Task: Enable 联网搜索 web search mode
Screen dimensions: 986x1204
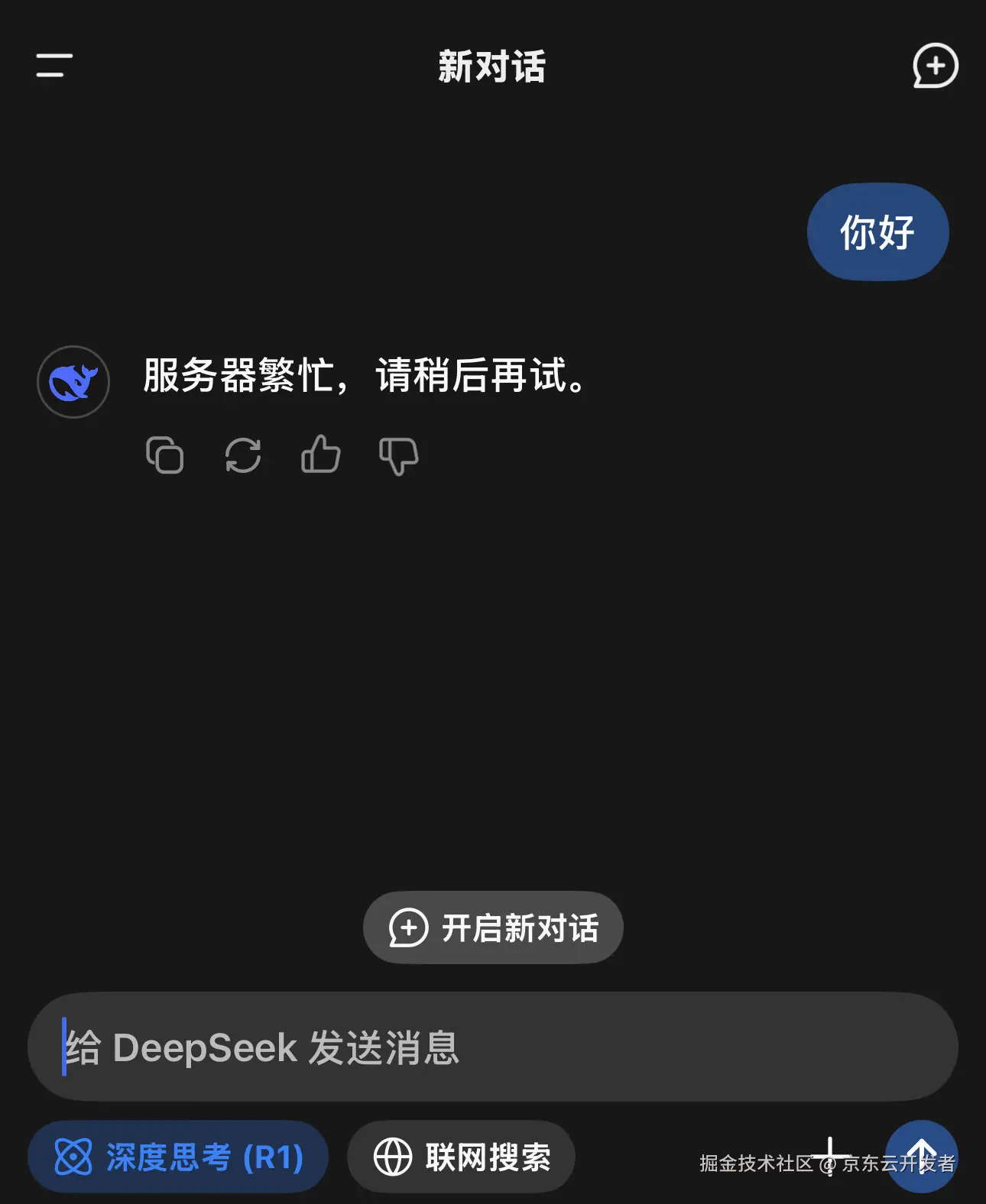Action: pos(459,1156)
